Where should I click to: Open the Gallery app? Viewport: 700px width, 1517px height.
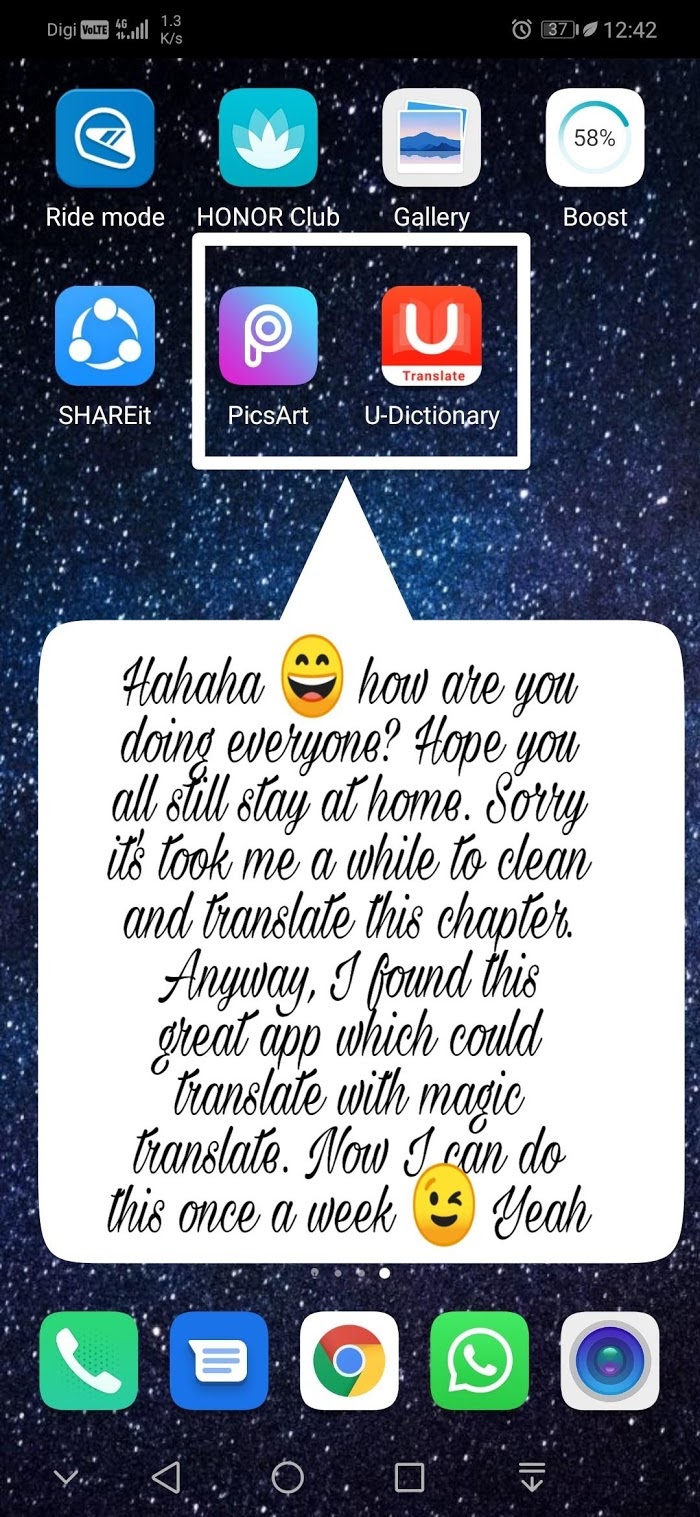[x=432, y=138]
